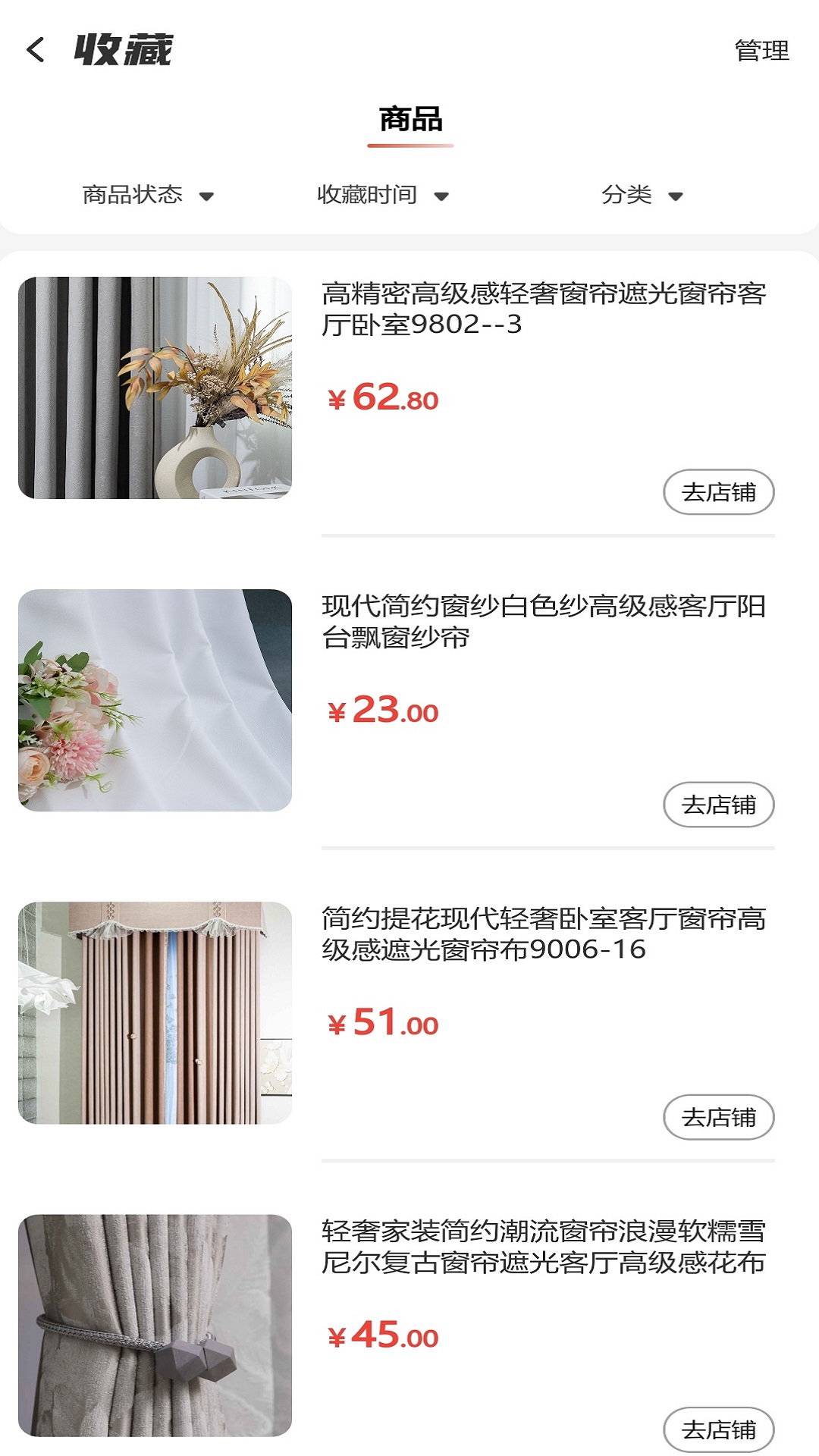Expand the 分类 category dropdown
The width and height of the screenshot is (819, 1456).
(642, 195)
